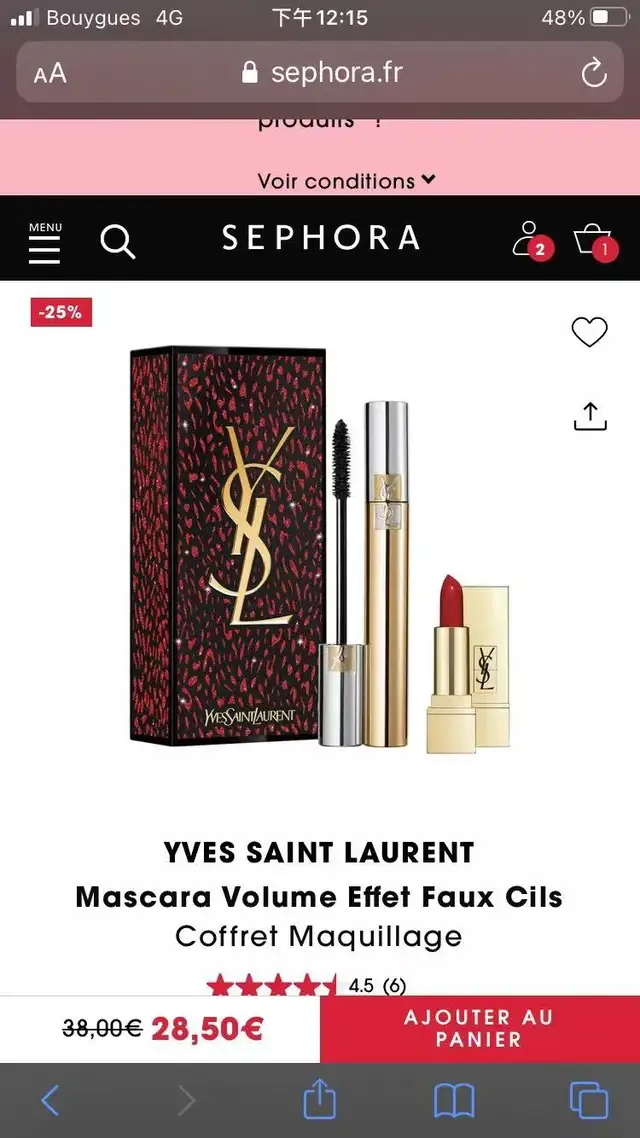Open the account profile icon

pyautogui.click(x=528, y=239)
